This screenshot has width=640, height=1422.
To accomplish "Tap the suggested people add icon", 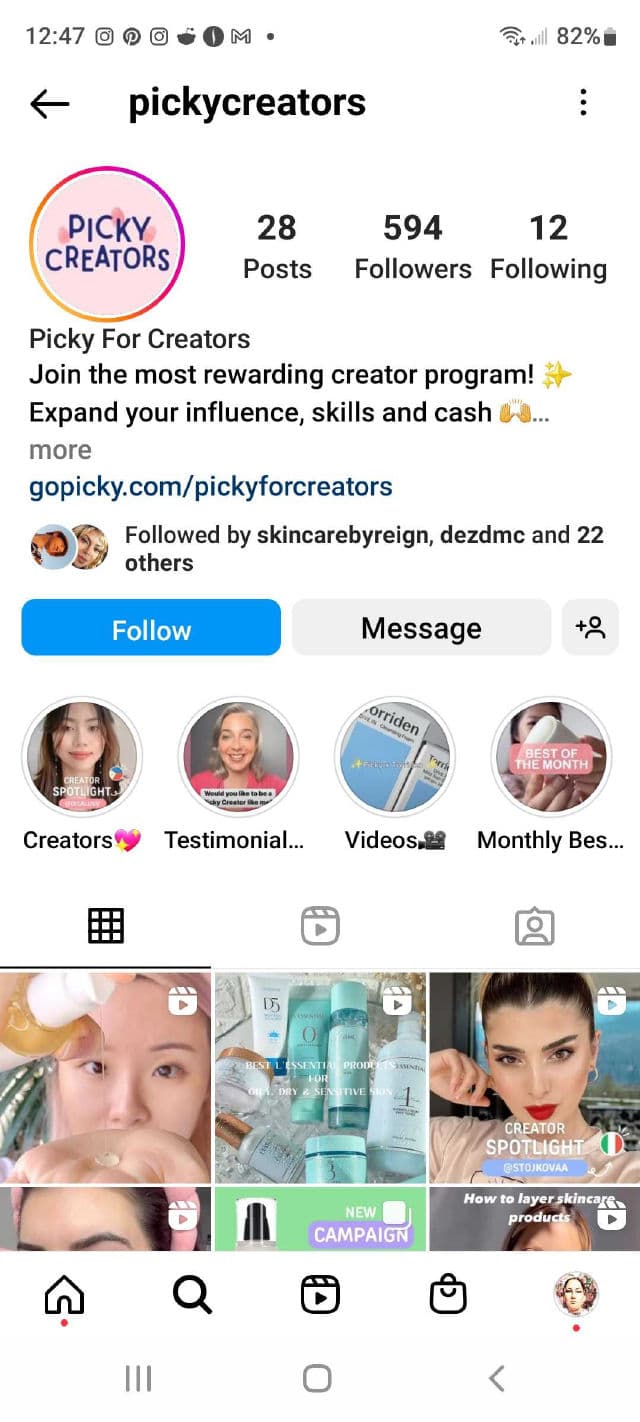I will [590, 628].
